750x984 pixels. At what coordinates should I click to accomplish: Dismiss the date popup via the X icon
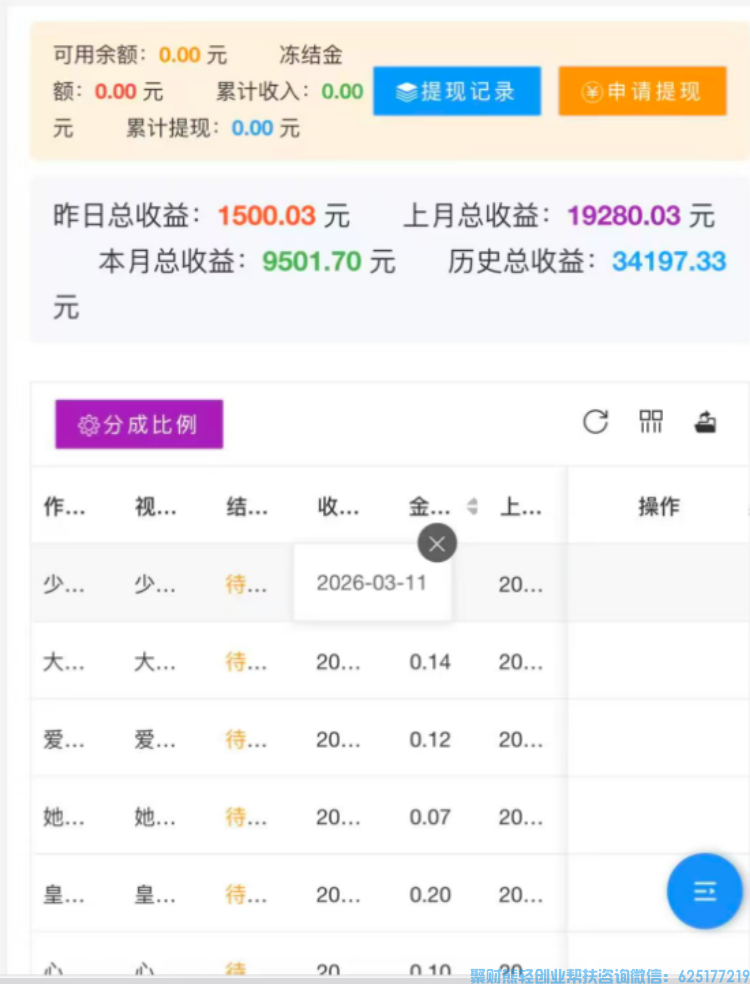pos(437,543)
